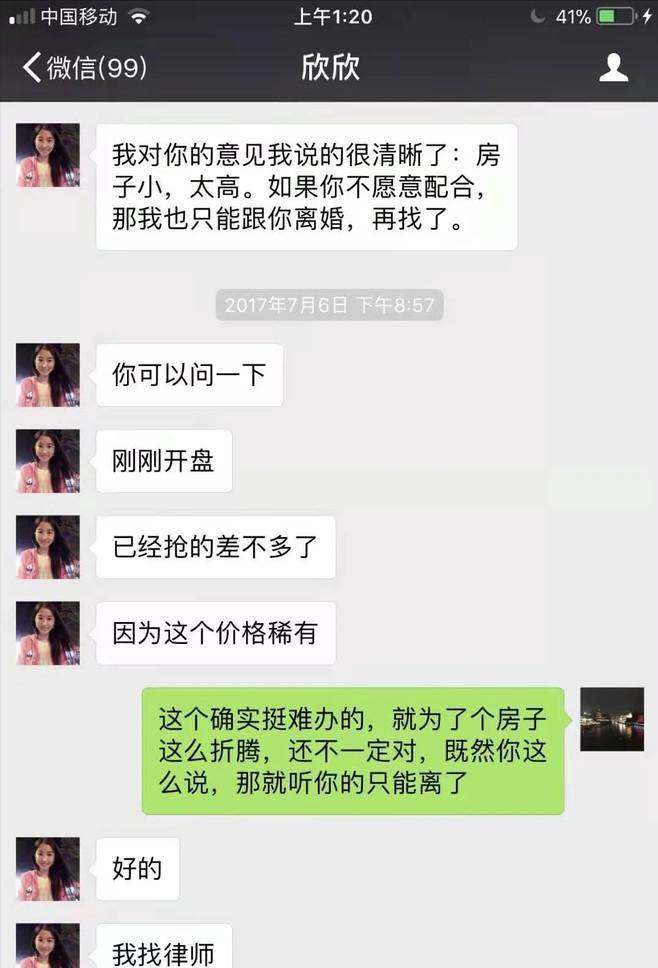Open chat info via the person icon
The height and width of the screenshot is (968, 658).
tap(613, 68)
